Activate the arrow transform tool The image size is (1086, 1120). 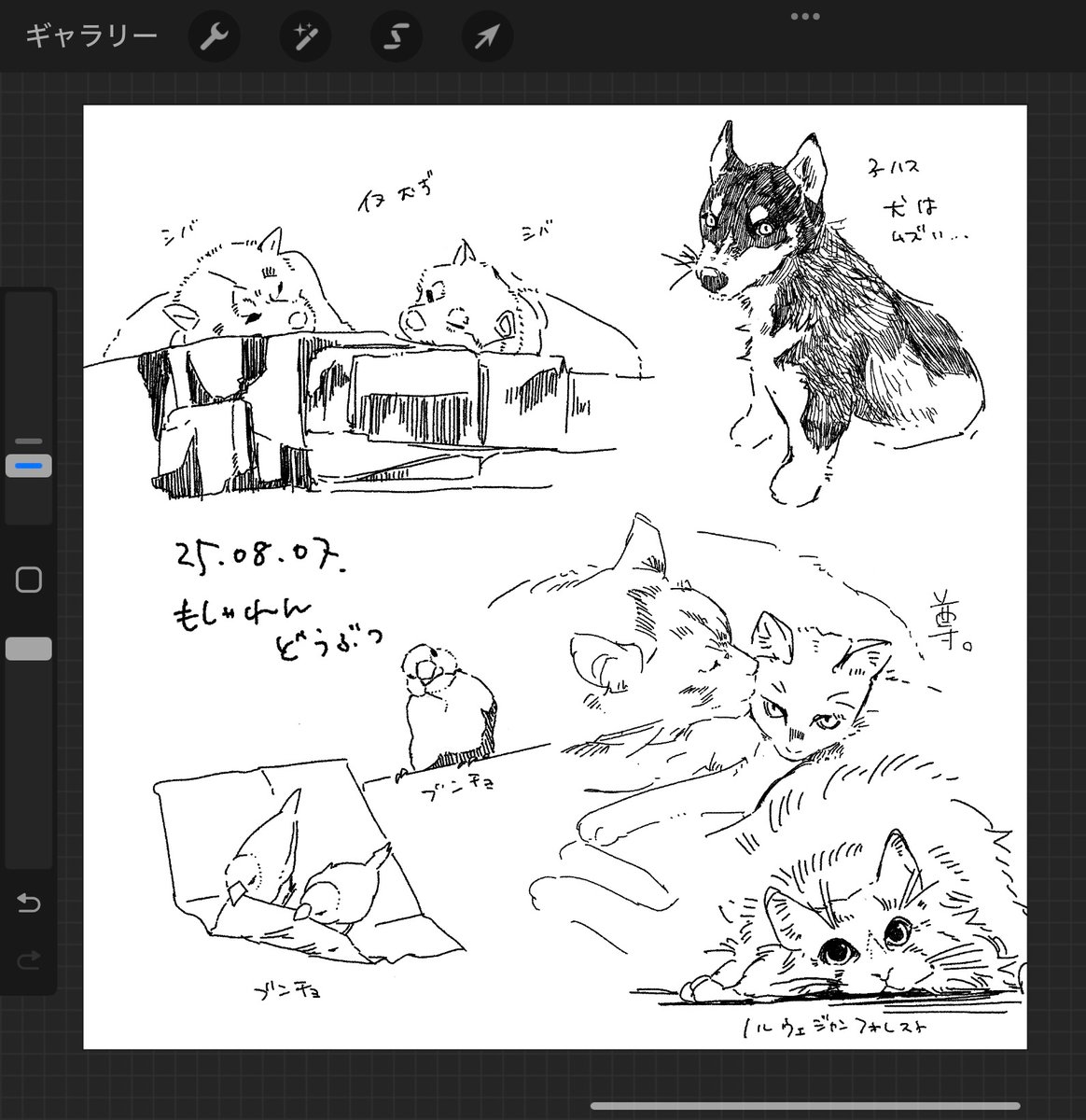tap(487, 37)
